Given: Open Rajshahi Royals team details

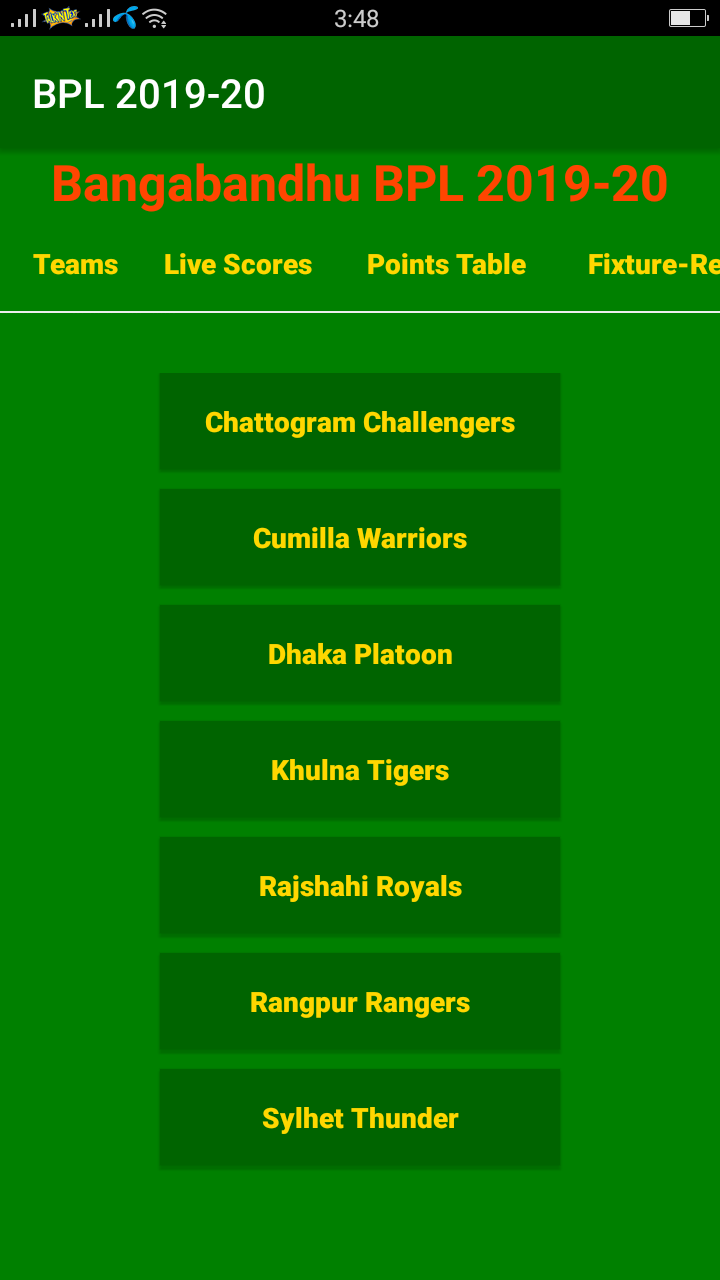Looking at the screenshot, I should (x=360, y=886).
